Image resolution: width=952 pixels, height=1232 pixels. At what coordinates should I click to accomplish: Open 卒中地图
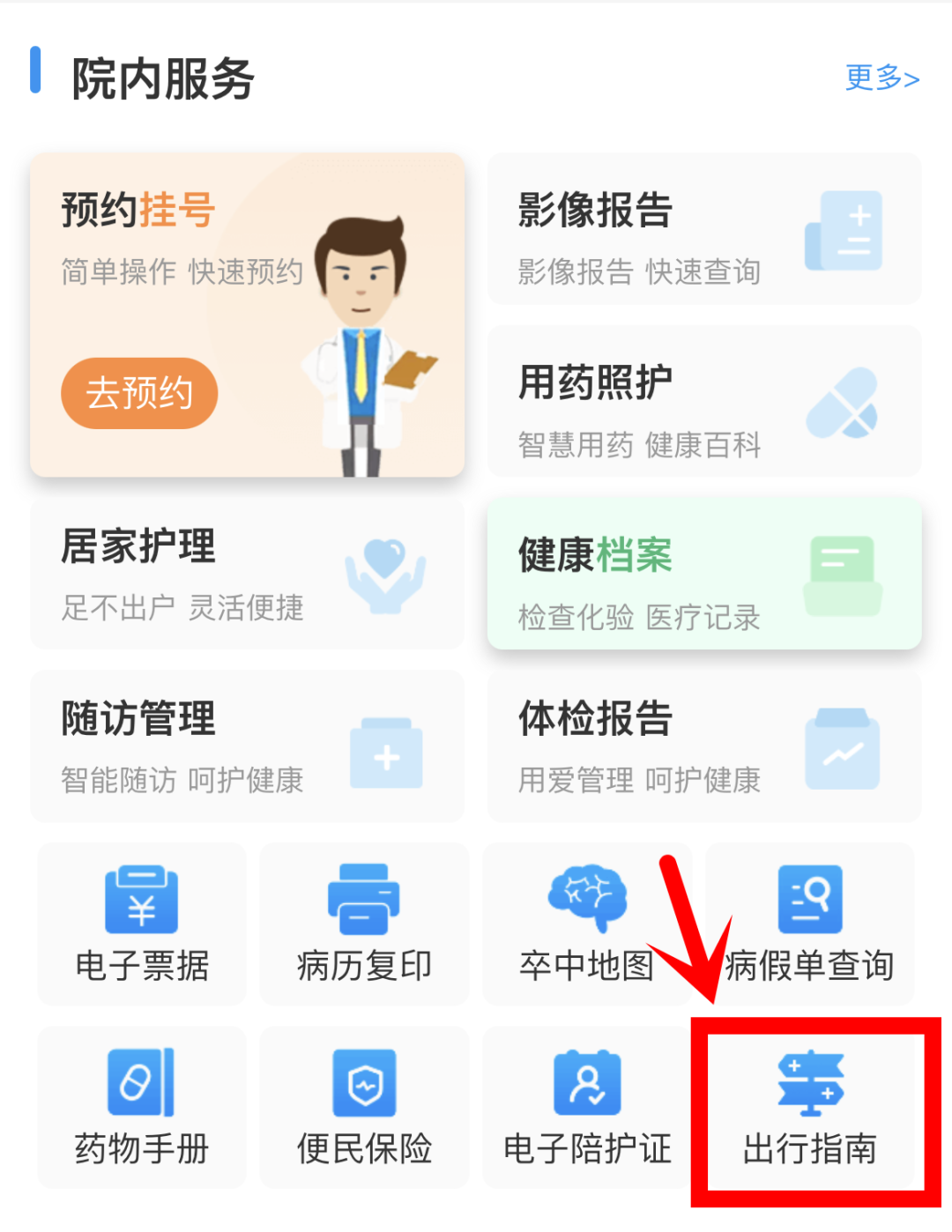586,924
